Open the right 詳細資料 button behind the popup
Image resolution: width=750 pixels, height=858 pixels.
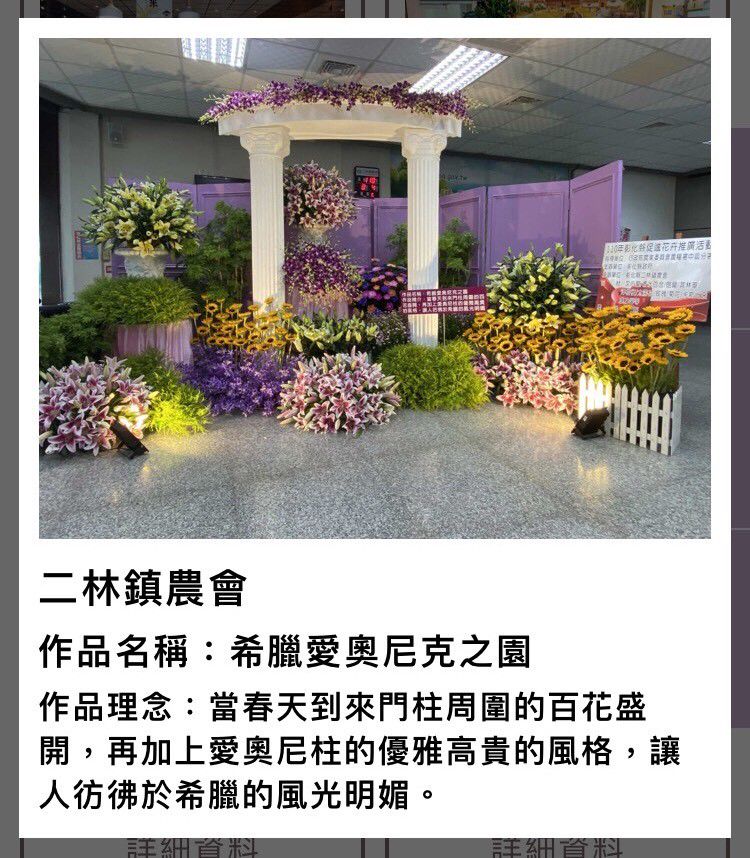click(557, 848)
